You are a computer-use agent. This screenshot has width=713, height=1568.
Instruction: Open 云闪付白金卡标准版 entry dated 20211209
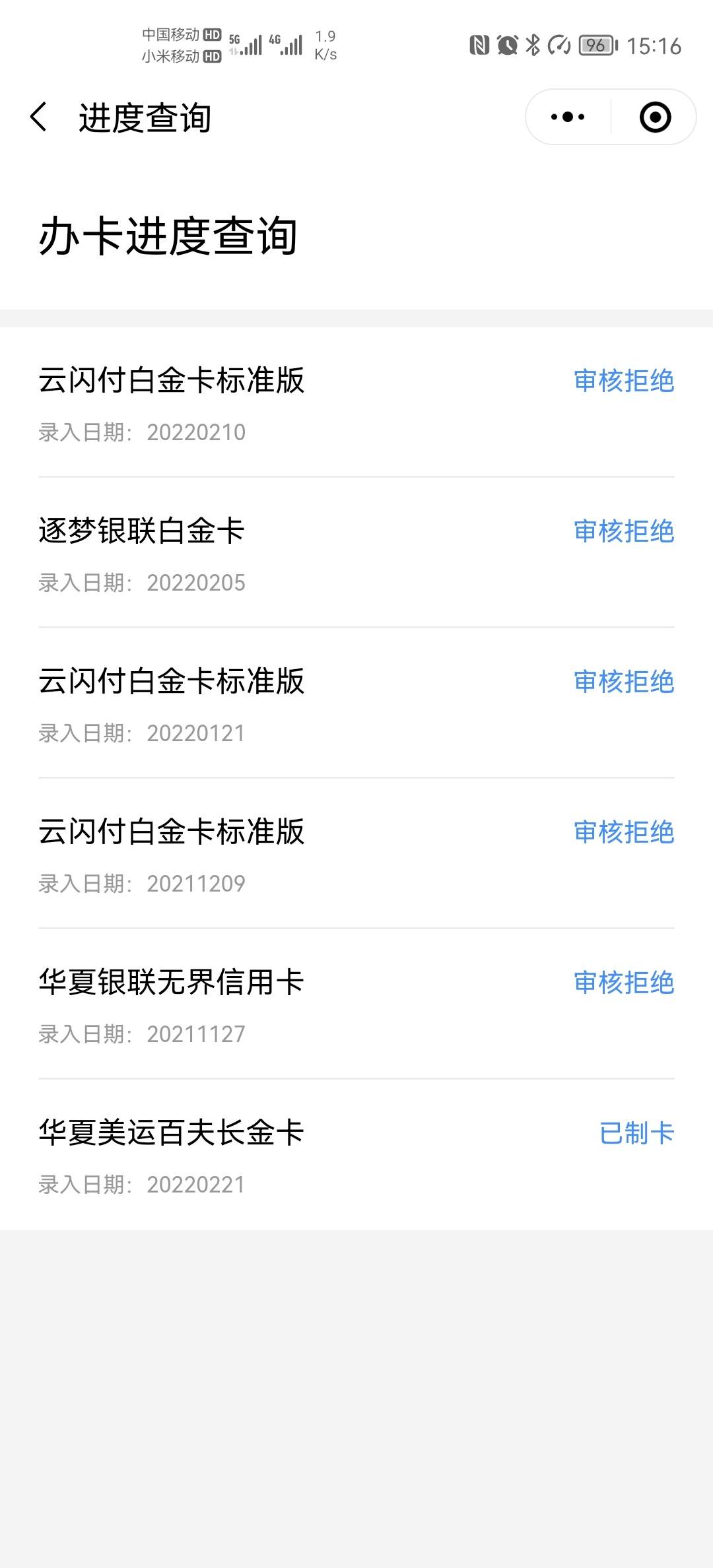tap(356, 854)
